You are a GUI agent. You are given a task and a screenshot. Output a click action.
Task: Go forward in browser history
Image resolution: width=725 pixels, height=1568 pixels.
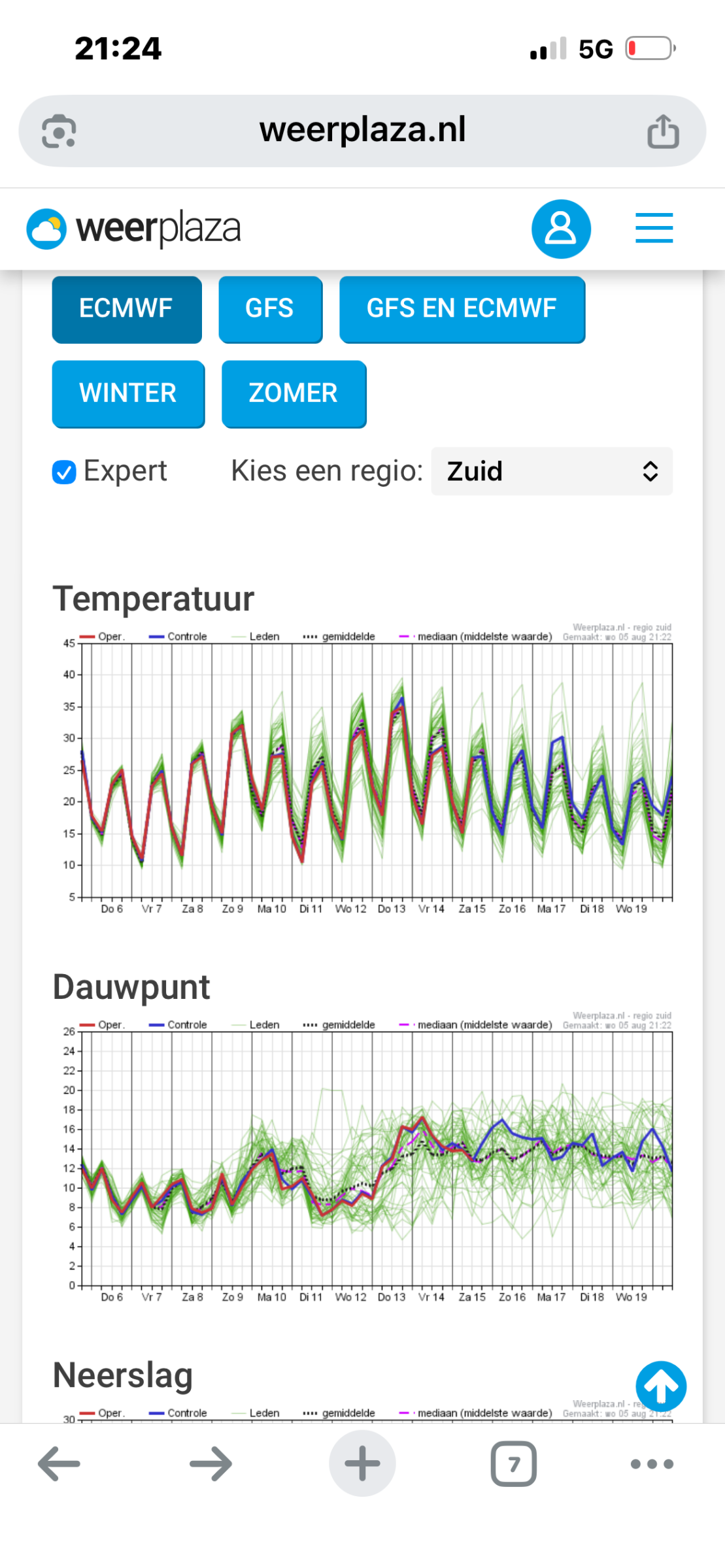click(x=211, y=1463)
